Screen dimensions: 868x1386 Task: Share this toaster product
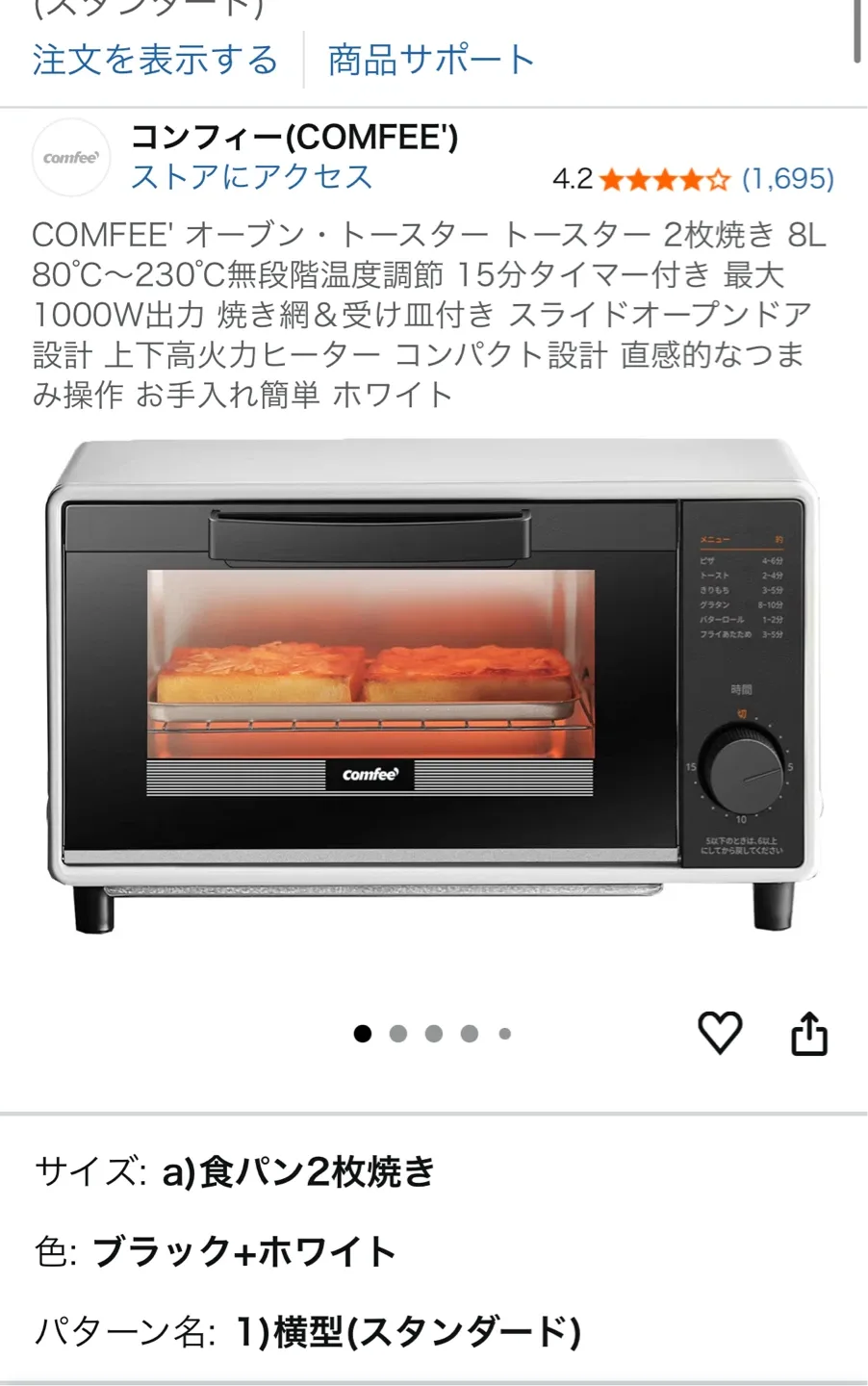pos(808,1034)
